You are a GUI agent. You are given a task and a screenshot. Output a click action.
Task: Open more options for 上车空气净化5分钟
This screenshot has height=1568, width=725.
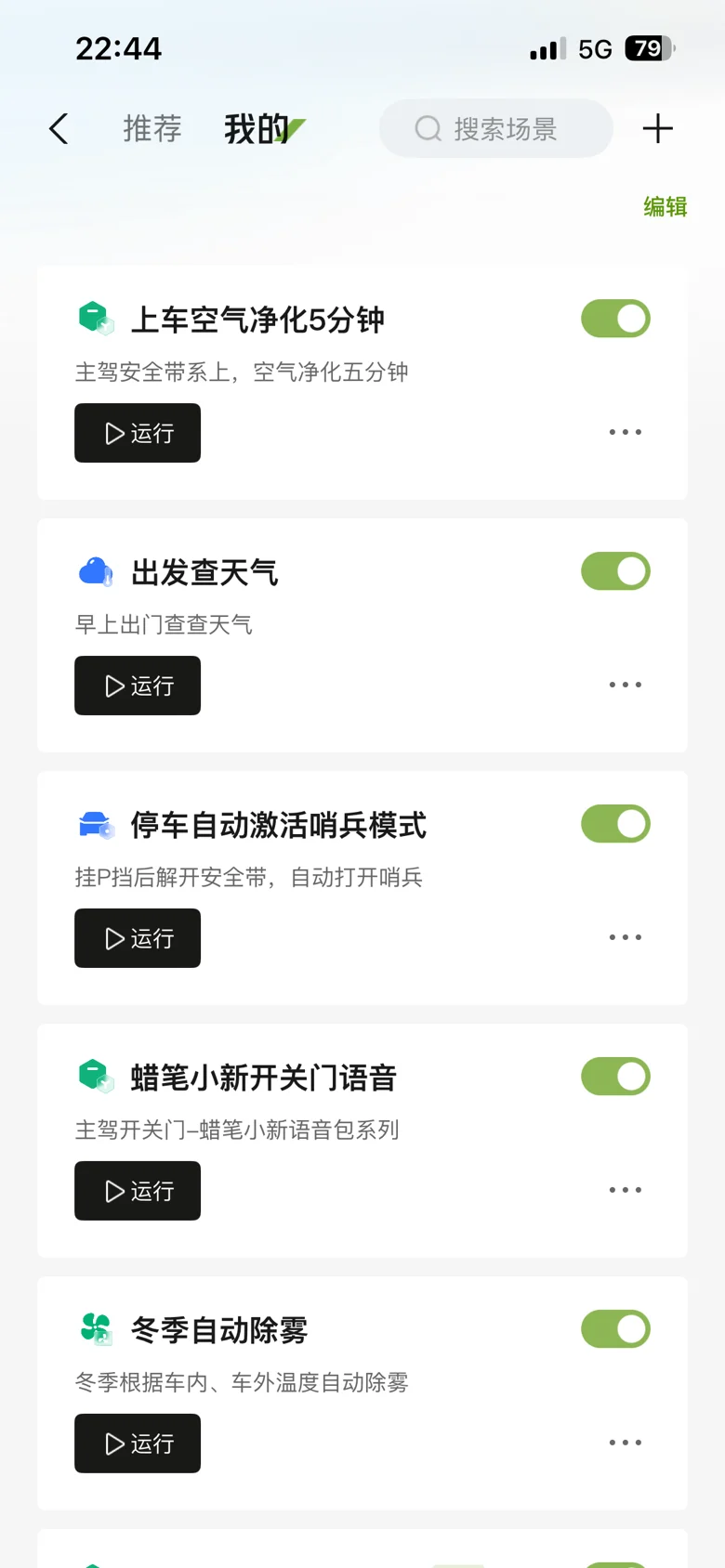point(625,432)
